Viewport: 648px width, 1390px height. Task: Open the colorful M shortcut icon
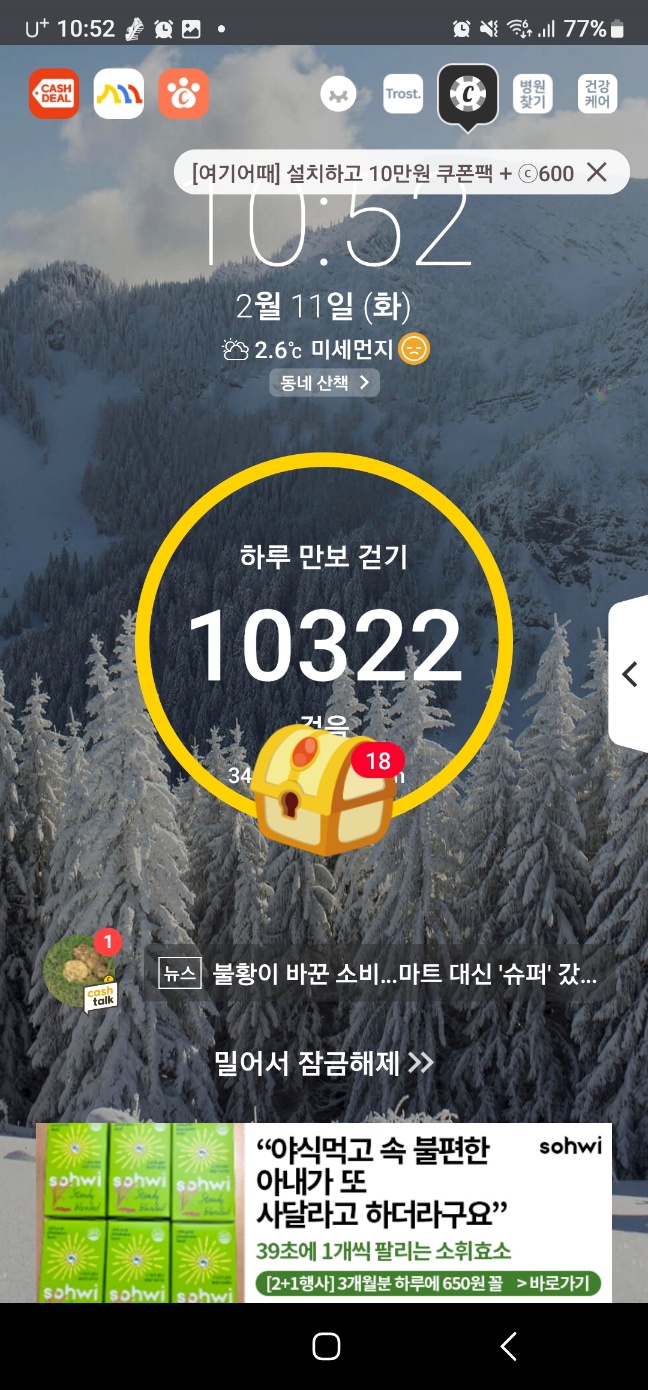(119, 94)
